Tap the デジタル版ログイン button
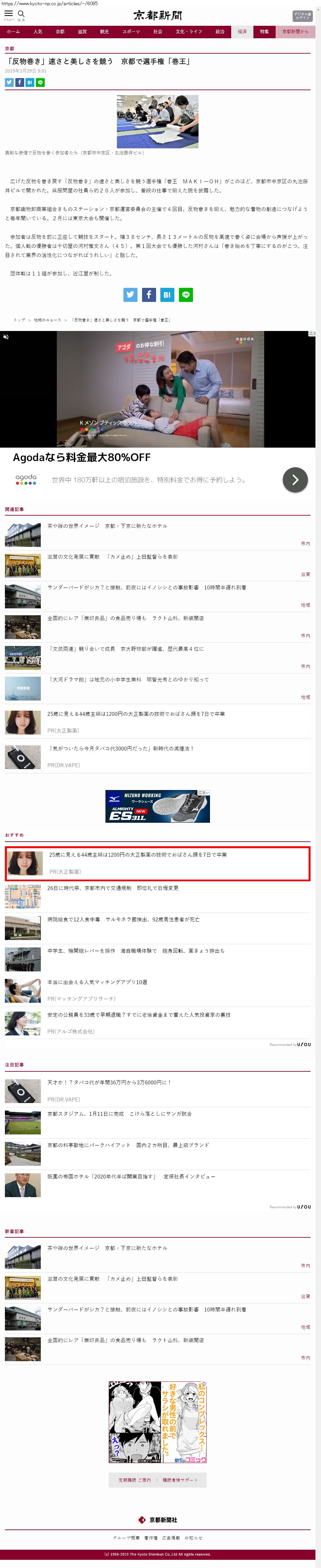 point(302,16)
